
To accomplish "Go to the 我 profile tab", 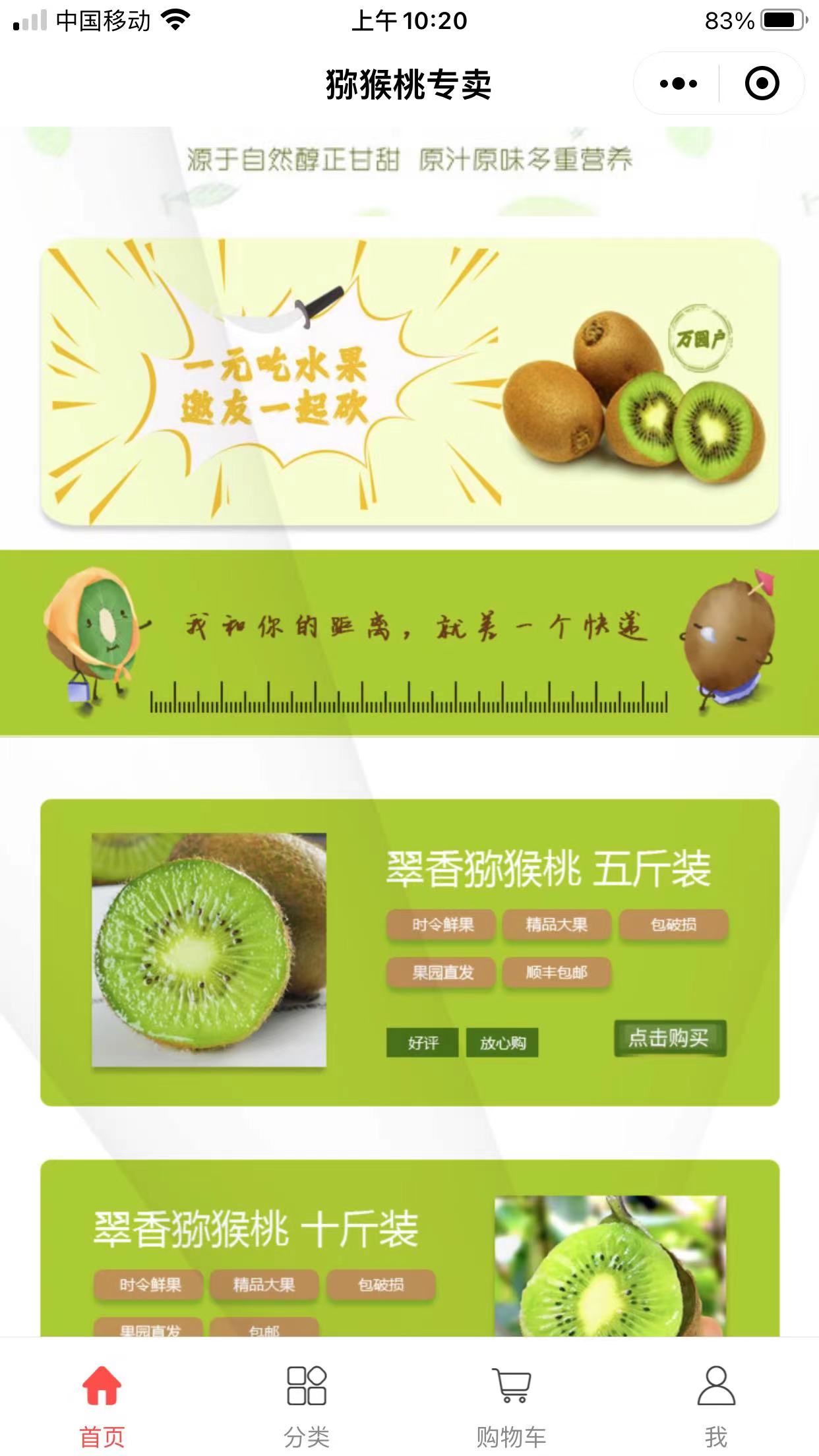I will [716, 1398].
